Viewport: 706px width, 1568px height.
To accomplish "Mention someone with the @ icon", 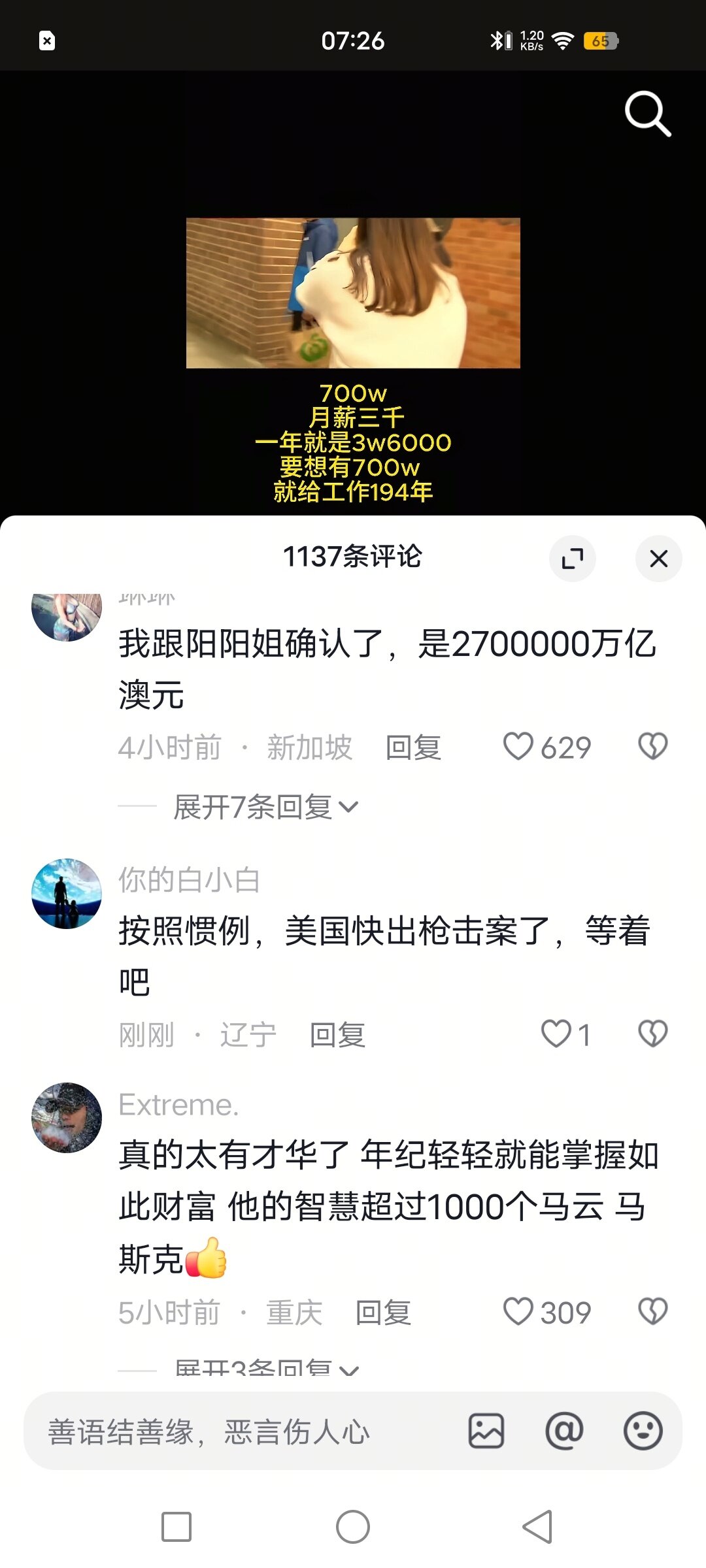I will click(x=564, y=1431).
